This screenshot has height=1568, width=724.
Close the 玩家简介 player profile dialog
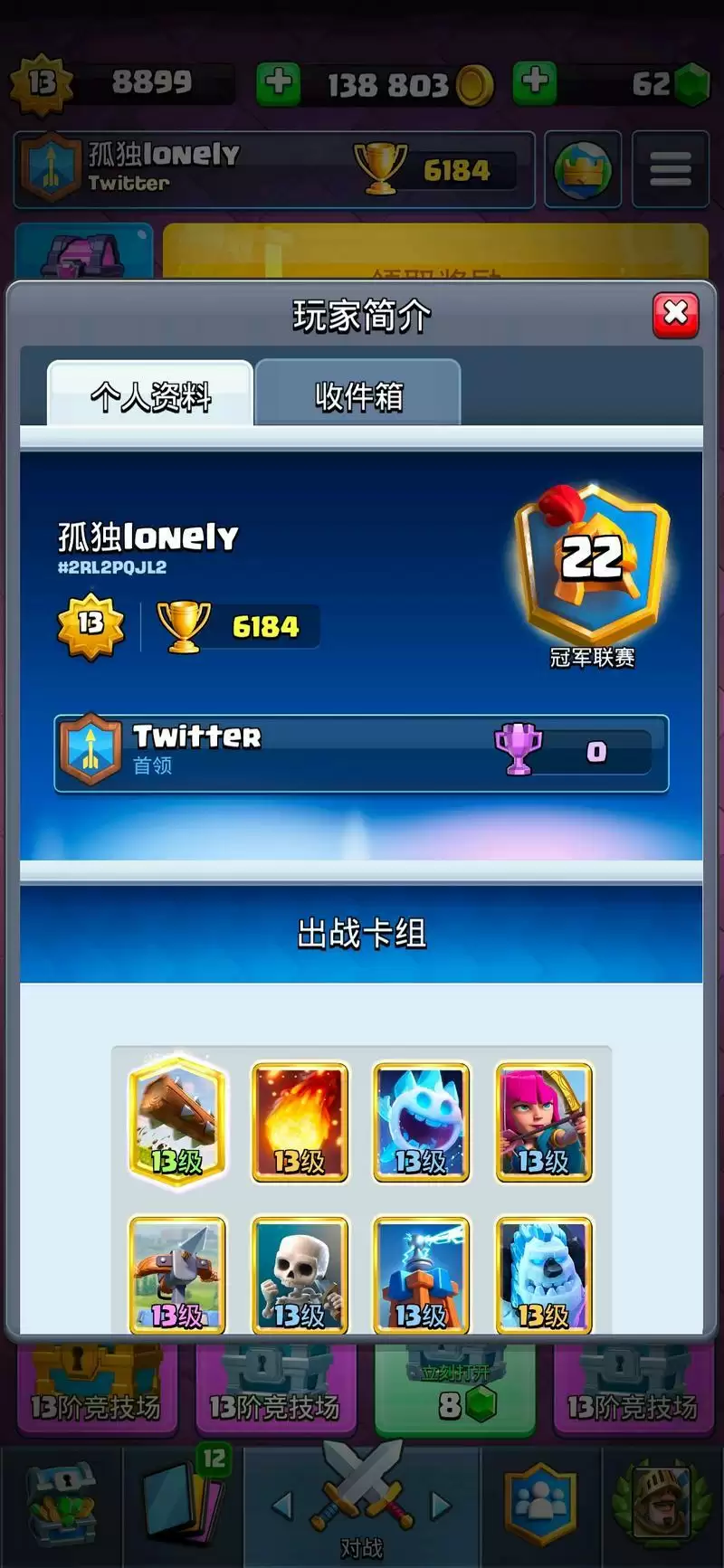point(675,315)
